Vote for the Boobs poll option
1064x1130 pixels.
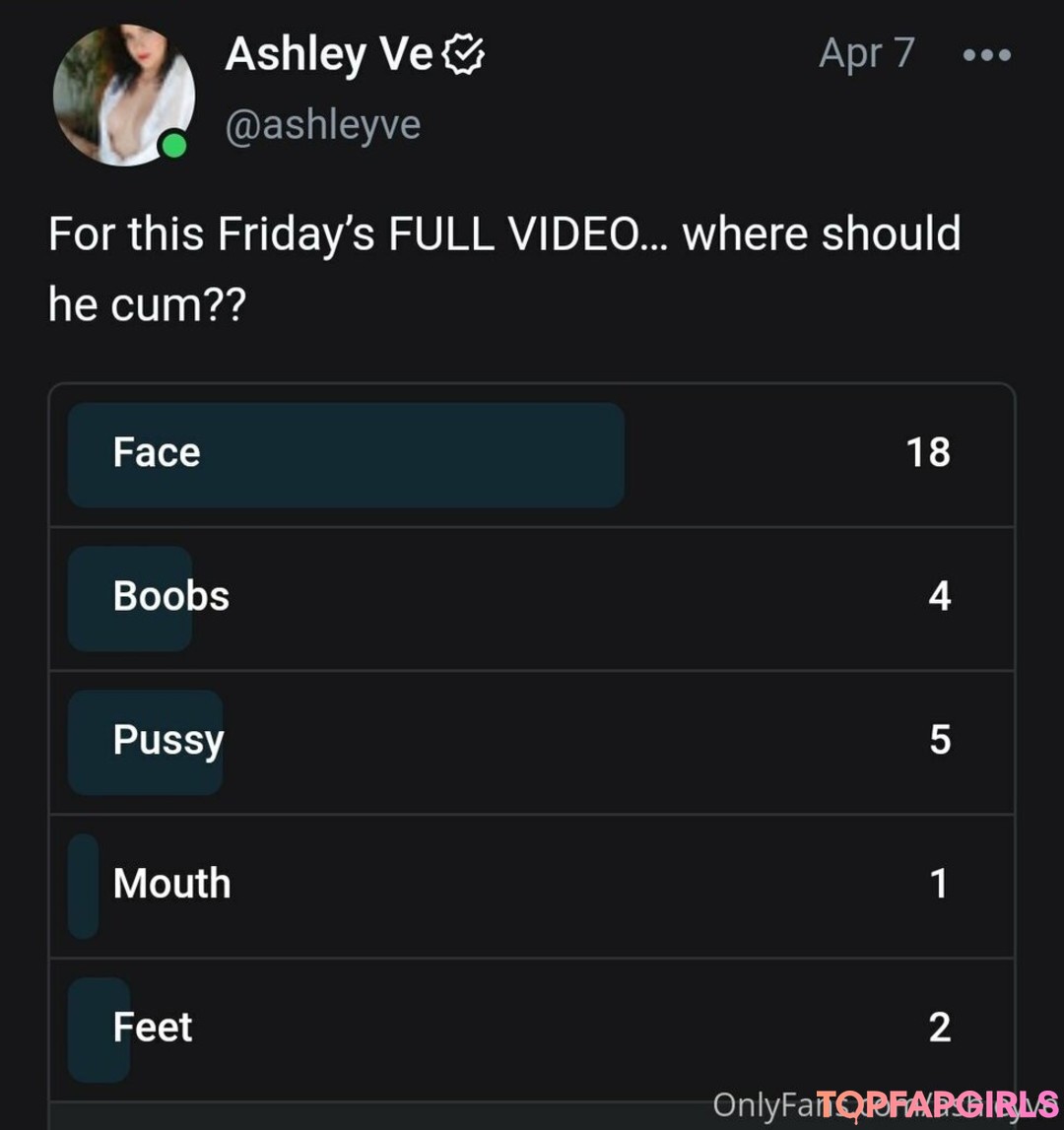click(532, 598)
